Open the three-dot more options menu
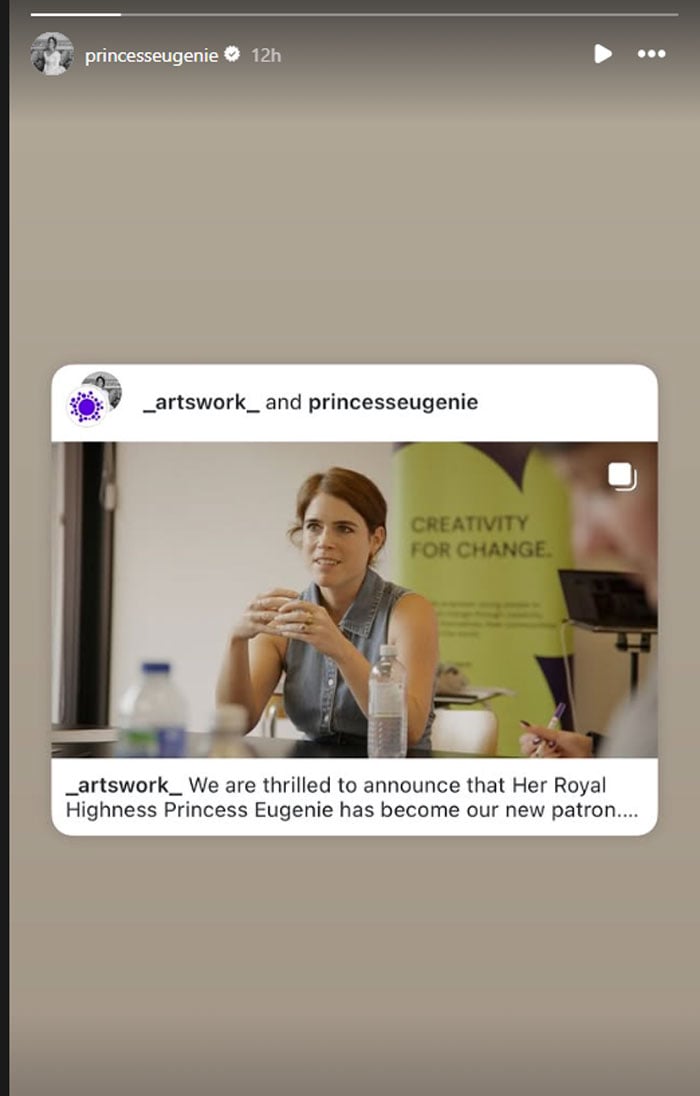The width and height of the screenshot is (700, 1096). click(651, 54)
